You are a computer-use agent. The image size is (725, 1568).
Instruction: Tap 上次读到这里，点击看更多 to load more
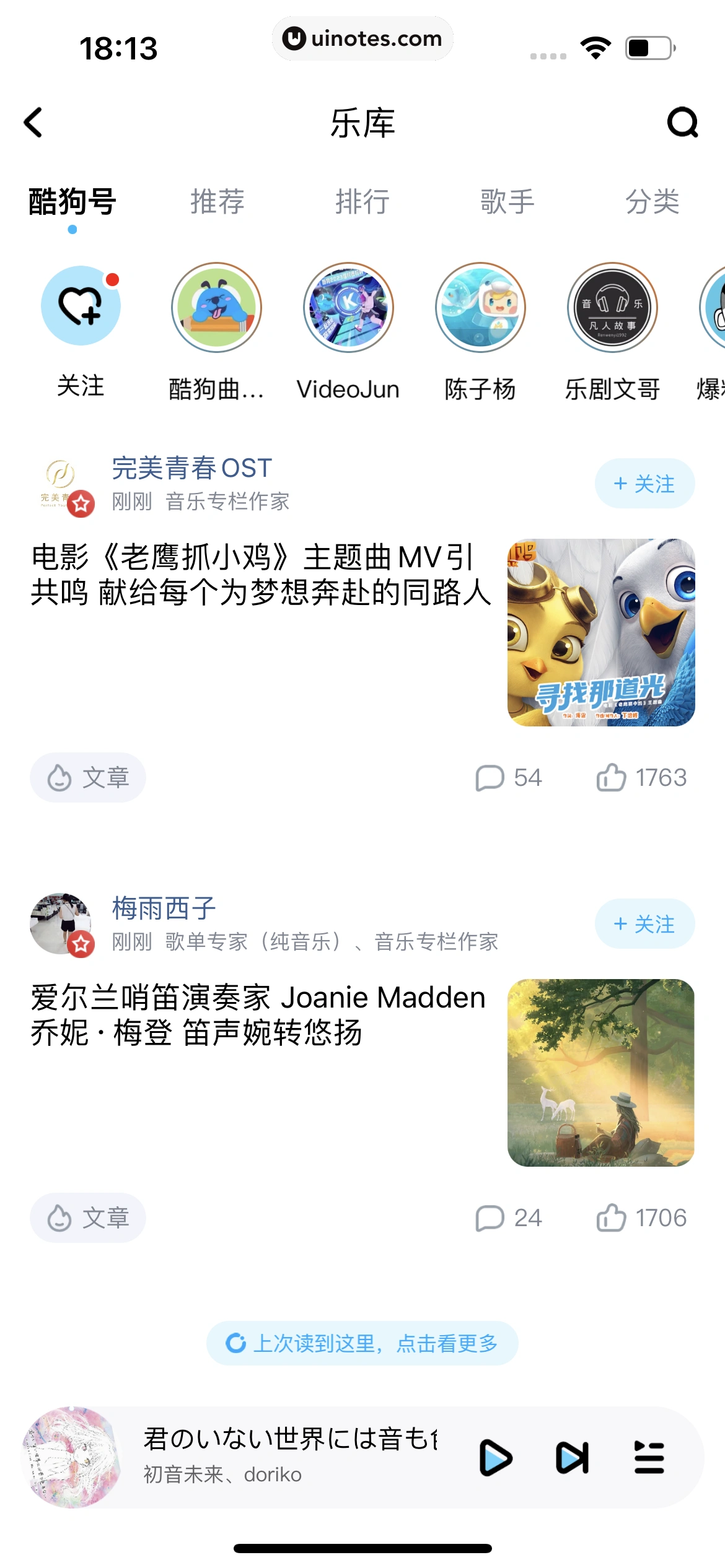click(362, 1343)
